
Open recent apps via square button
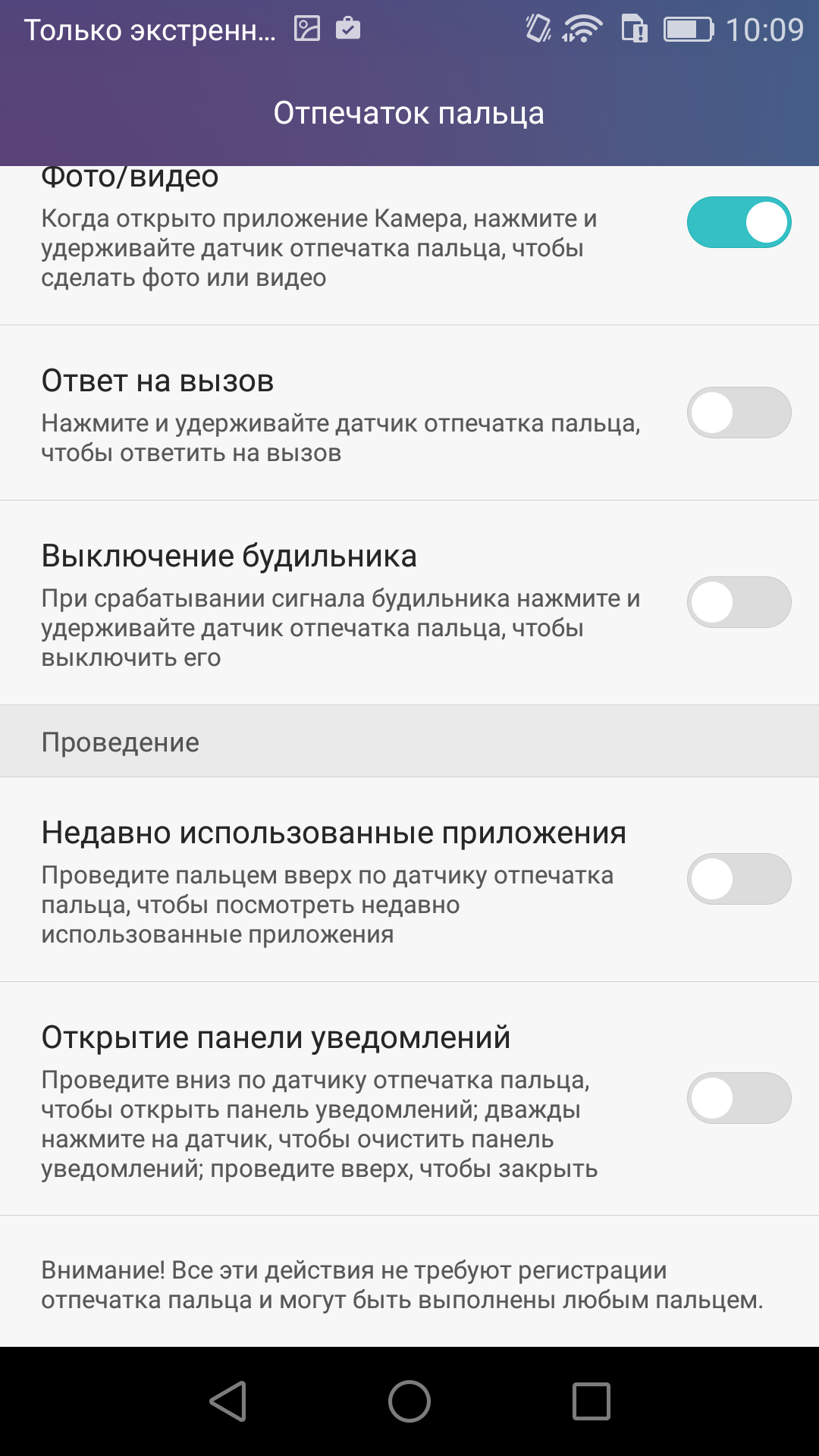(x=591, y=1401)
